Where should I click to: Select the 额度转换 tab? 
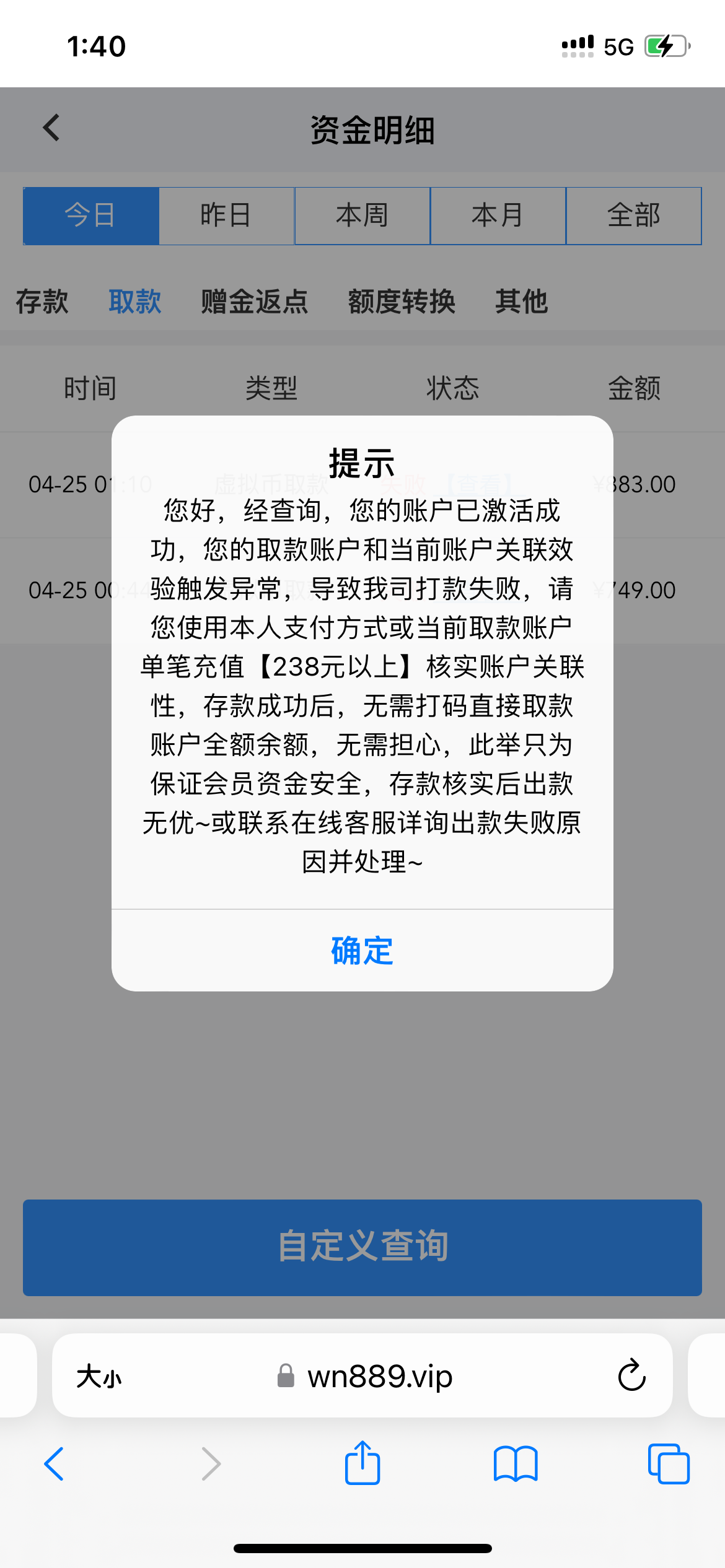click(400, 302)
